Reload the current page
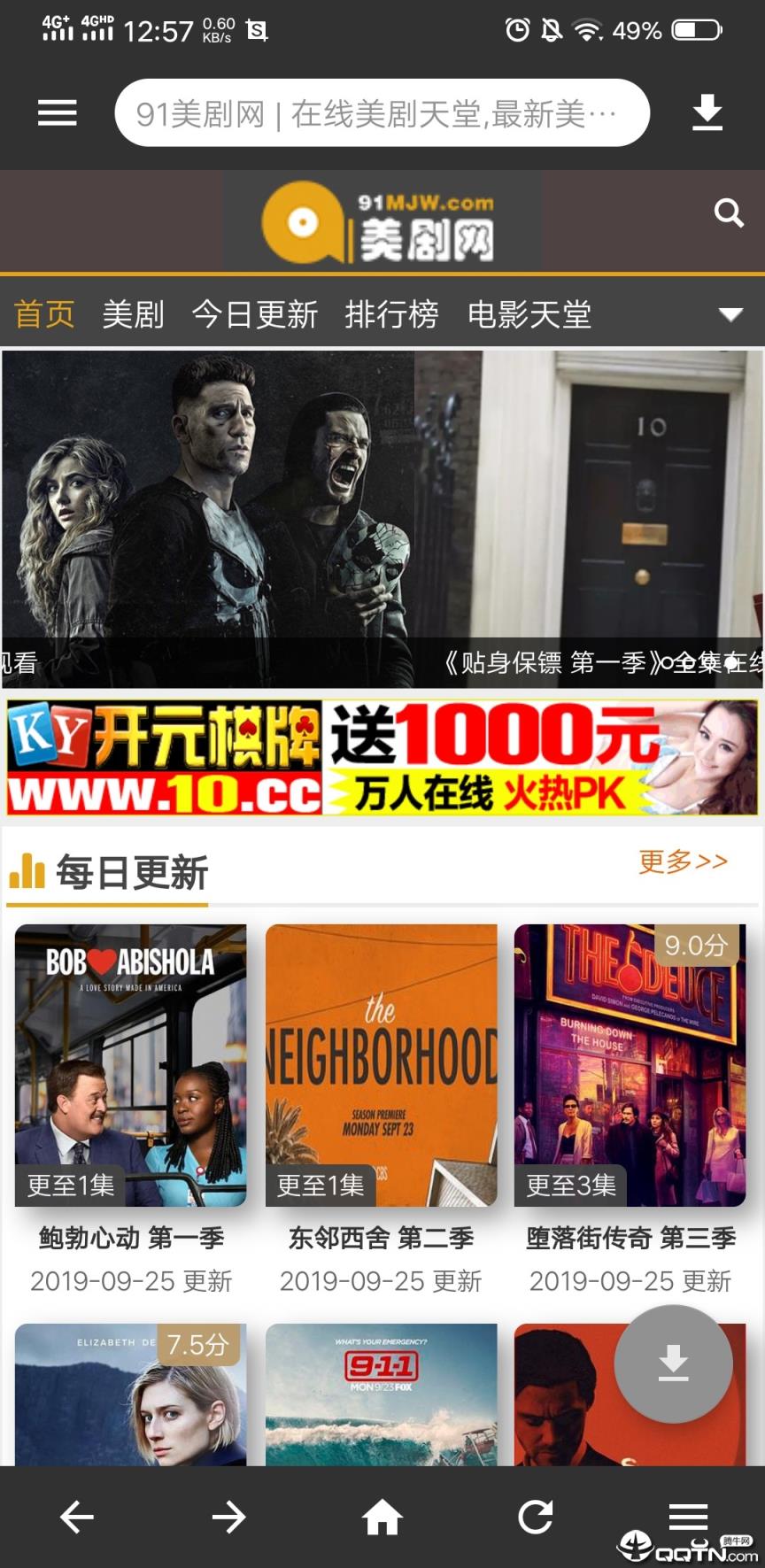 (x=535, y=1517)
